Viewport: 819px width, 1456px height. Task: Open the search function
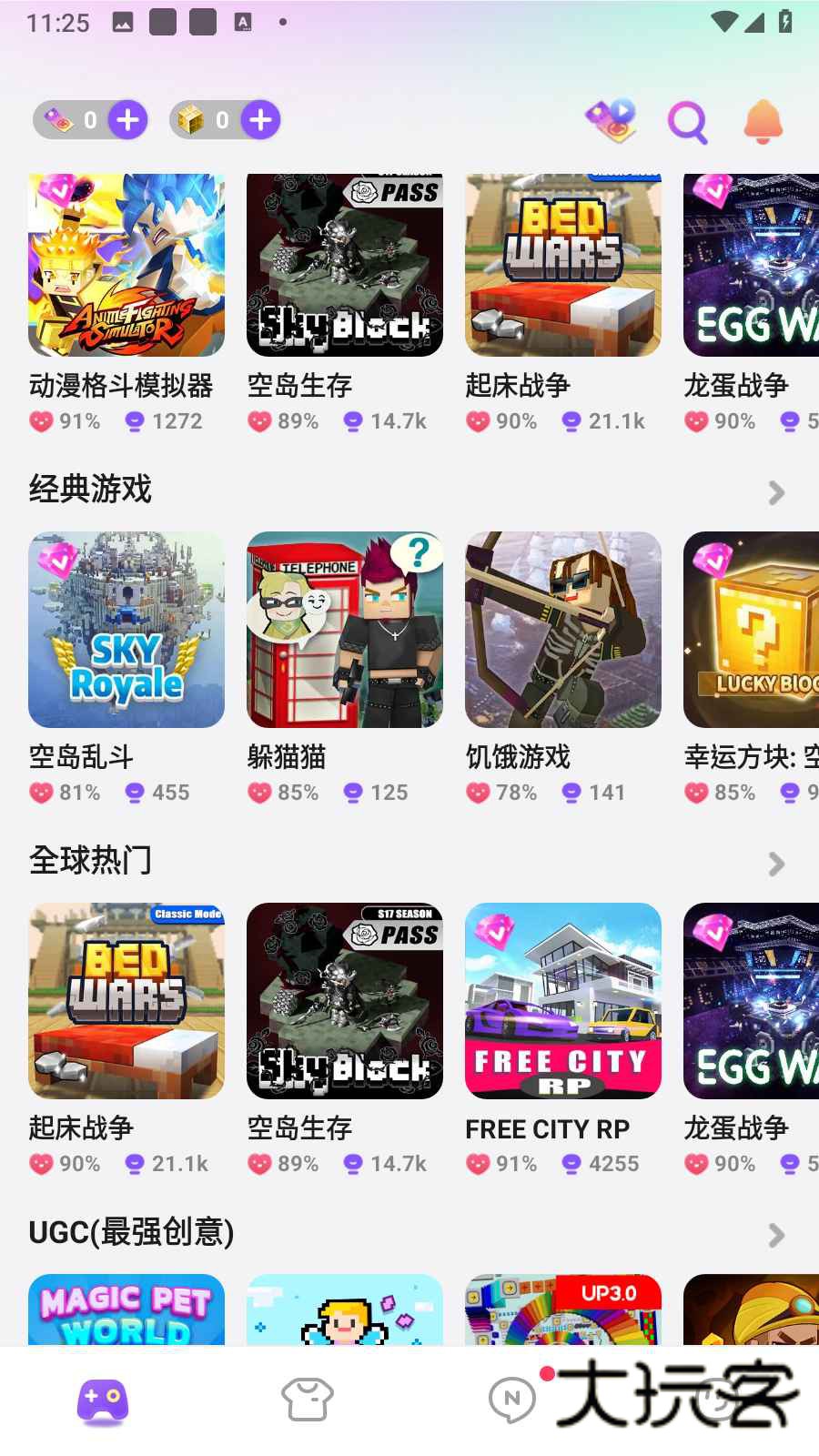(x=687, y=122)
